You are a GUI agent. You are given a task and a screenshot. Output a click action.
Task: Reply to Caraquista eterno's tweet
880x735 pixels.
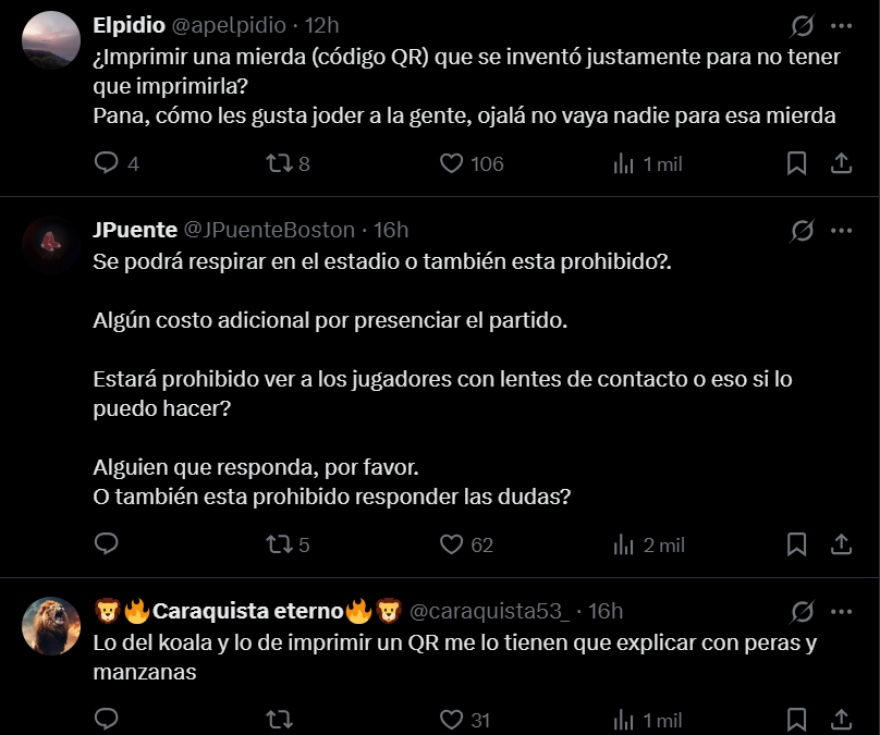pyautogui.click(x=106, y=719)
